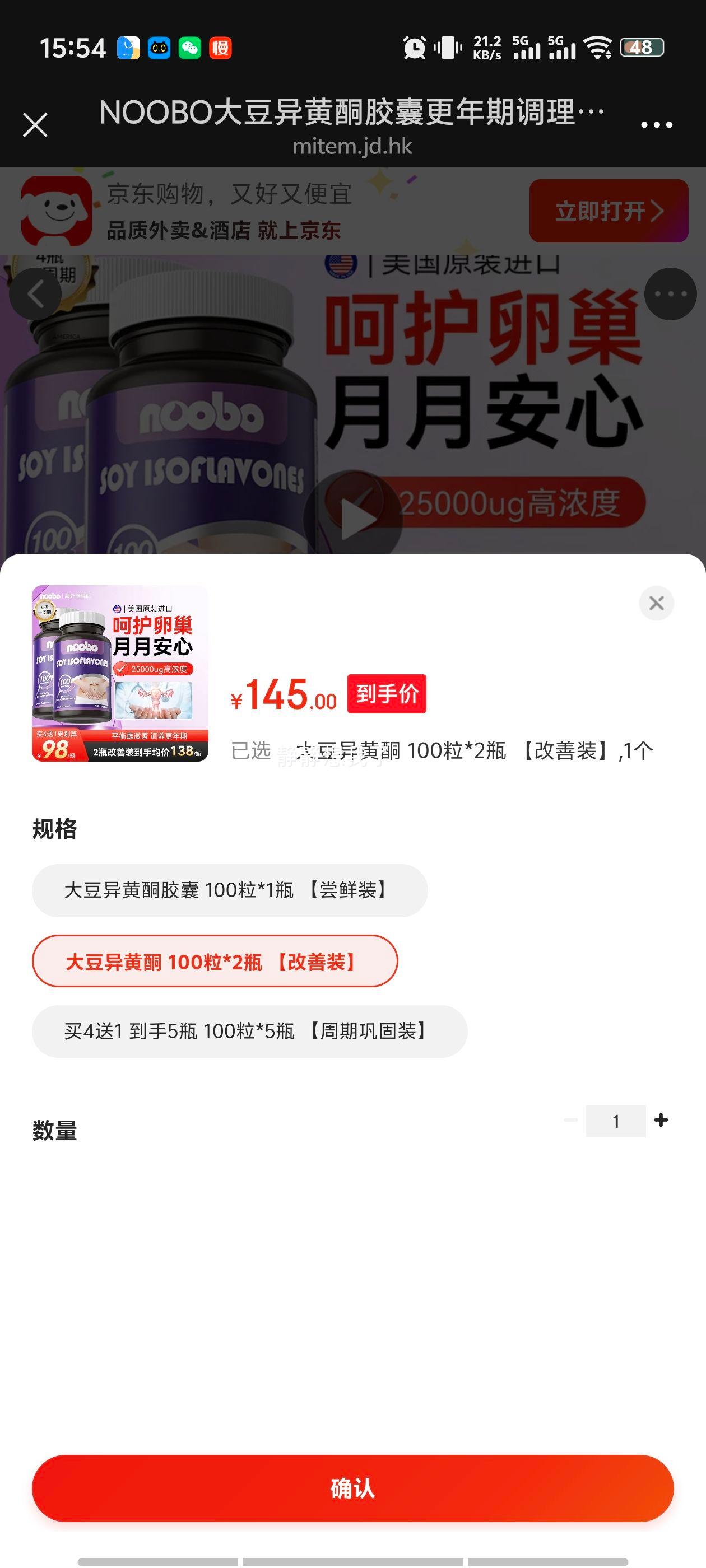Open the top-right three-dot browser menu
The height and width of the screenshot is (1568, 706).
click(x=657, y=124)
